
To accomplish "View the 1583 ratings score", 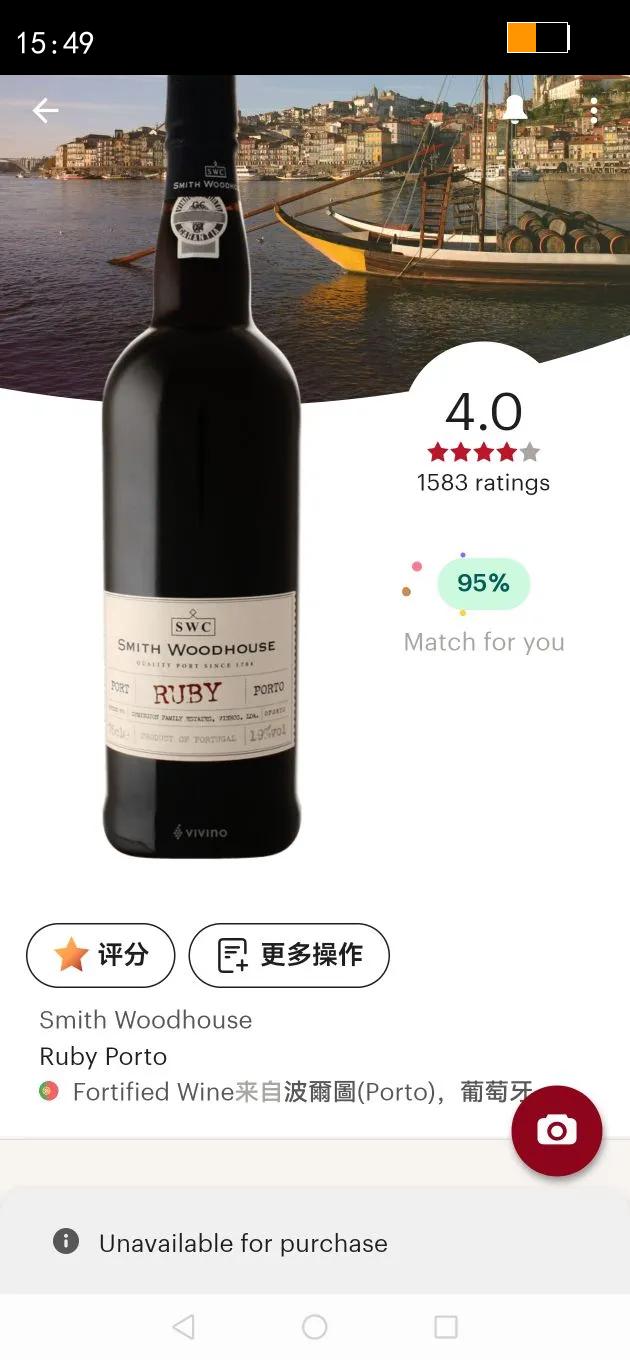I will 483,482.
